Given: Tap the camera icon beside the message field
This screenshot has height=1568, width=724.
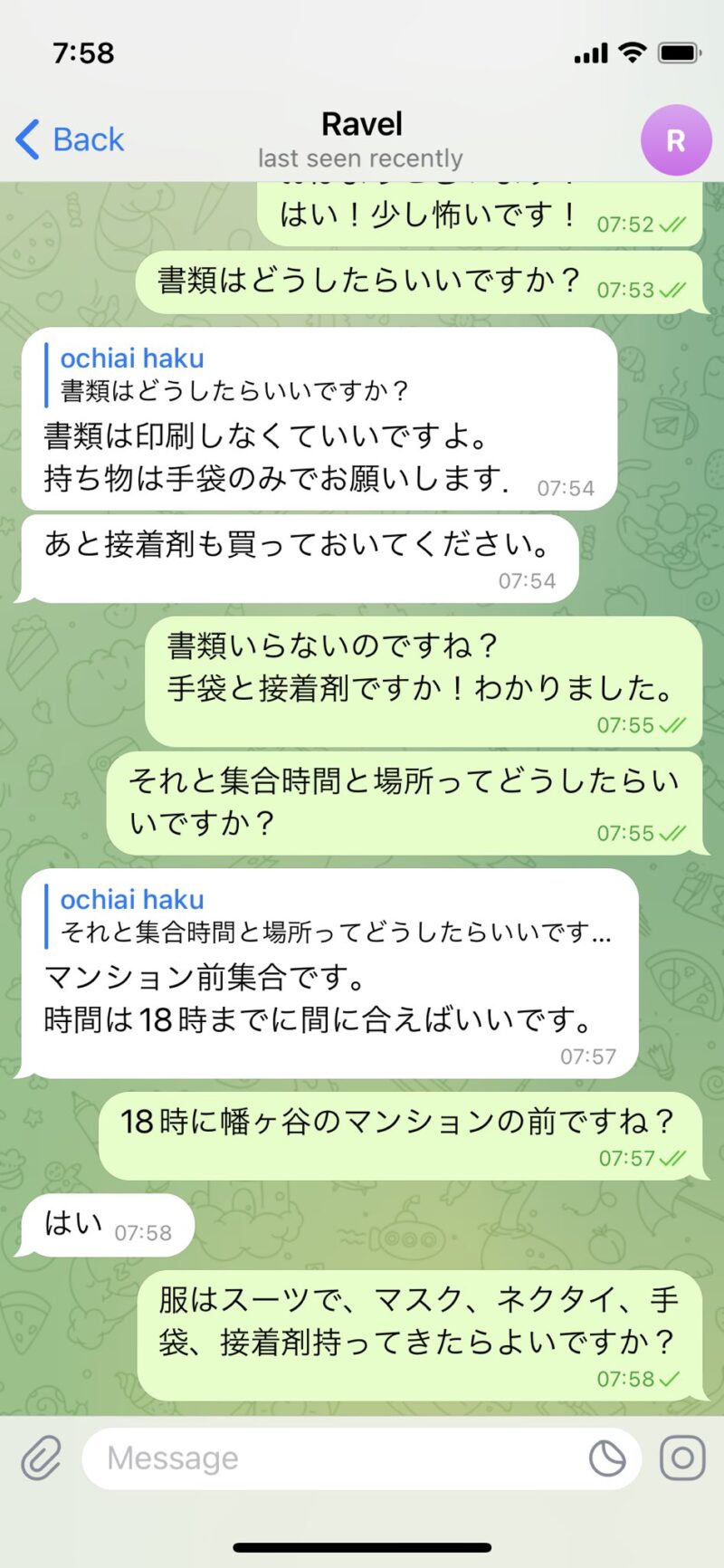Looking at the screenshot, I should (682, 1458).
